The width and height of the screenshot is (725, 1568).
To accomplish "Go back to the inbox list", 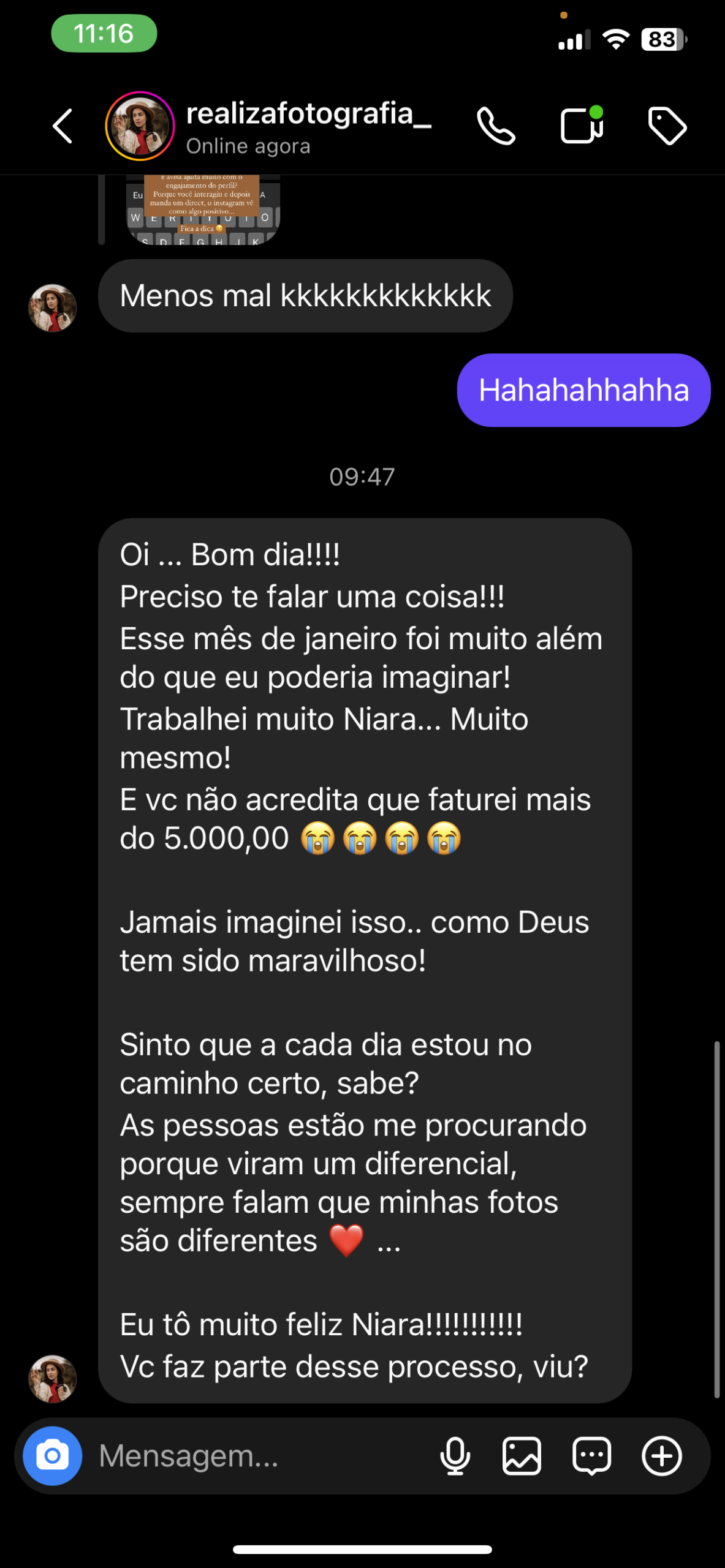I will (63, 126).
